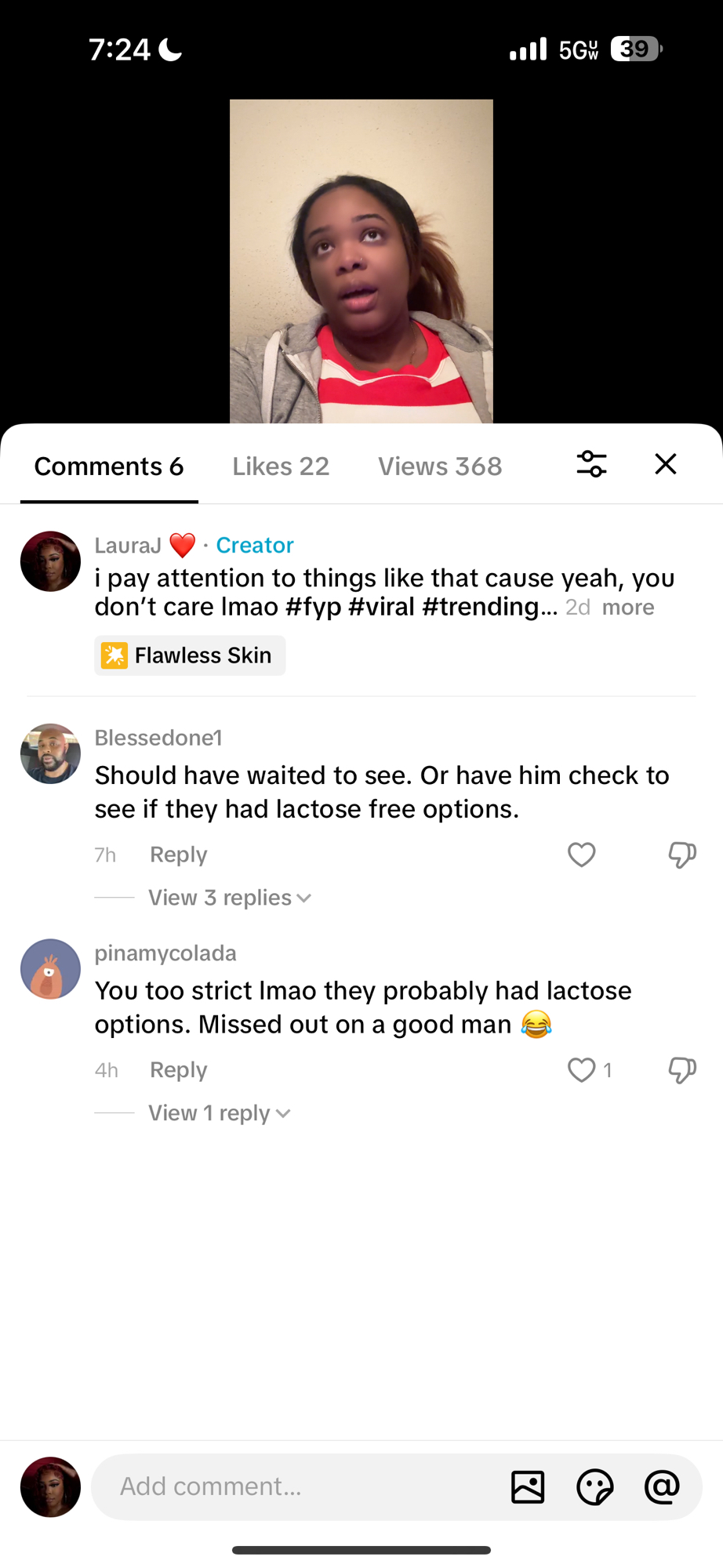Select the Comments 6 tab

pos(109,466)
